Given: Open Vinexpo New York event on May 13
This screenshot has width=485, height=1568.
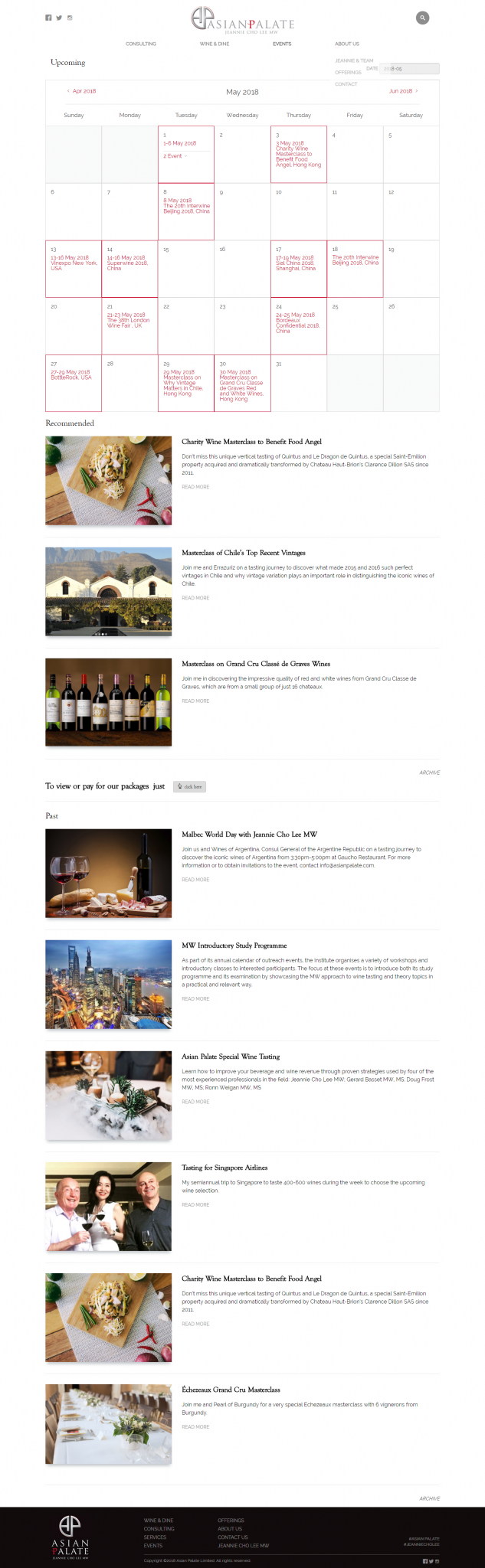Looking at the screenshot, I should pos(74,263).
